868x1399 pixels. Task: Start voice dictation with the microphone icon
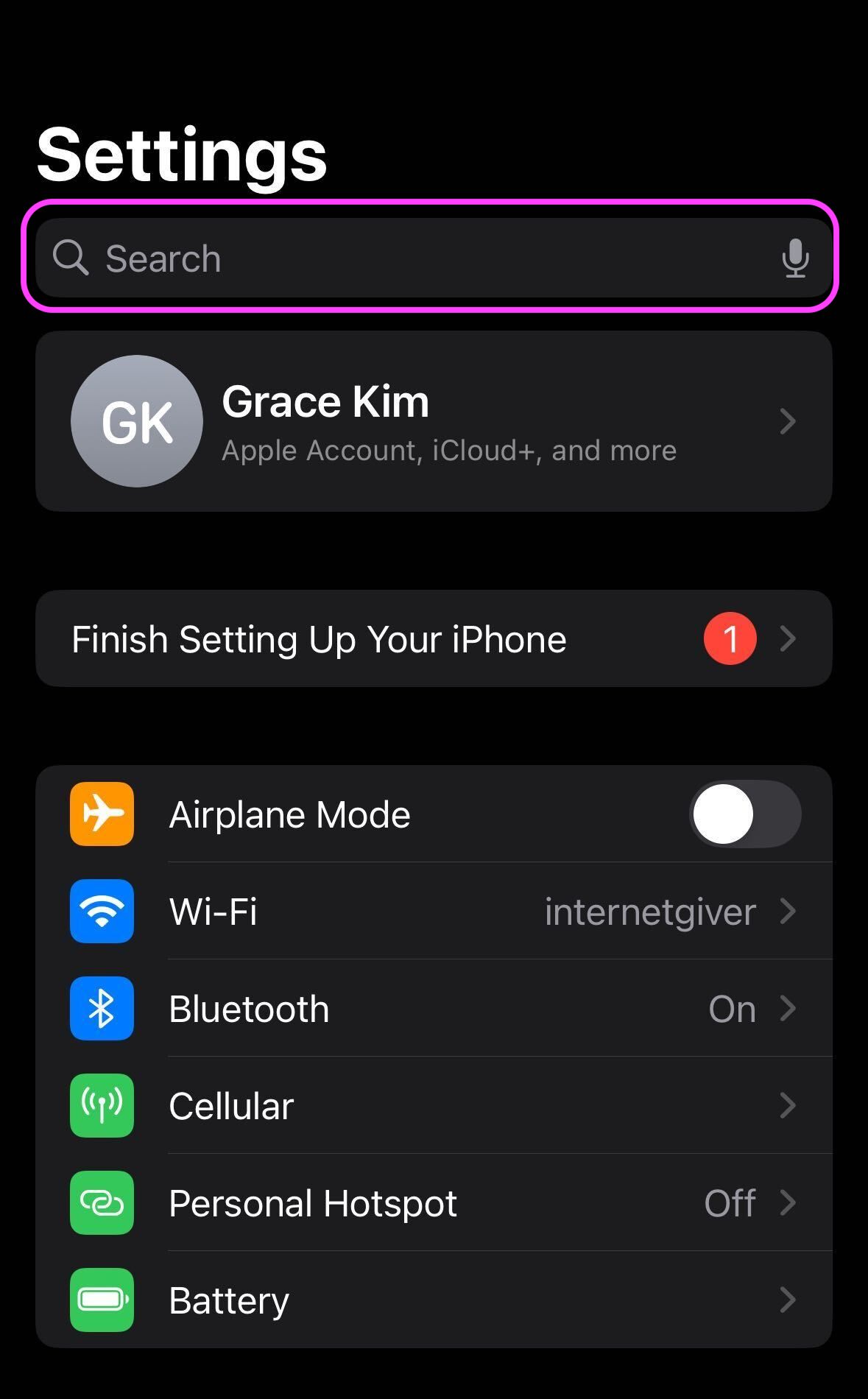[x=795, y=258]
